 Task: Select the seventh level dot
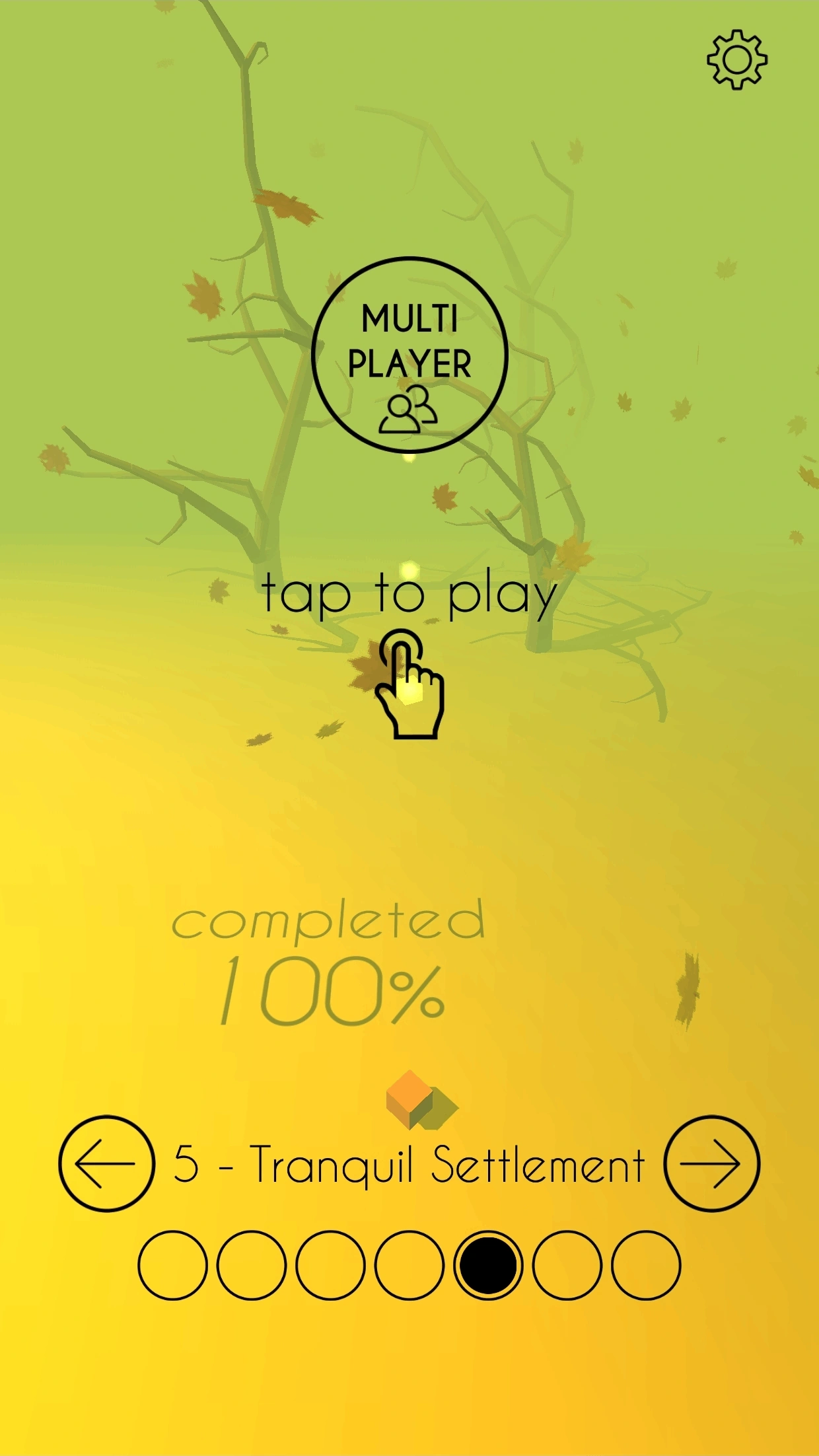coord(646,1265)
